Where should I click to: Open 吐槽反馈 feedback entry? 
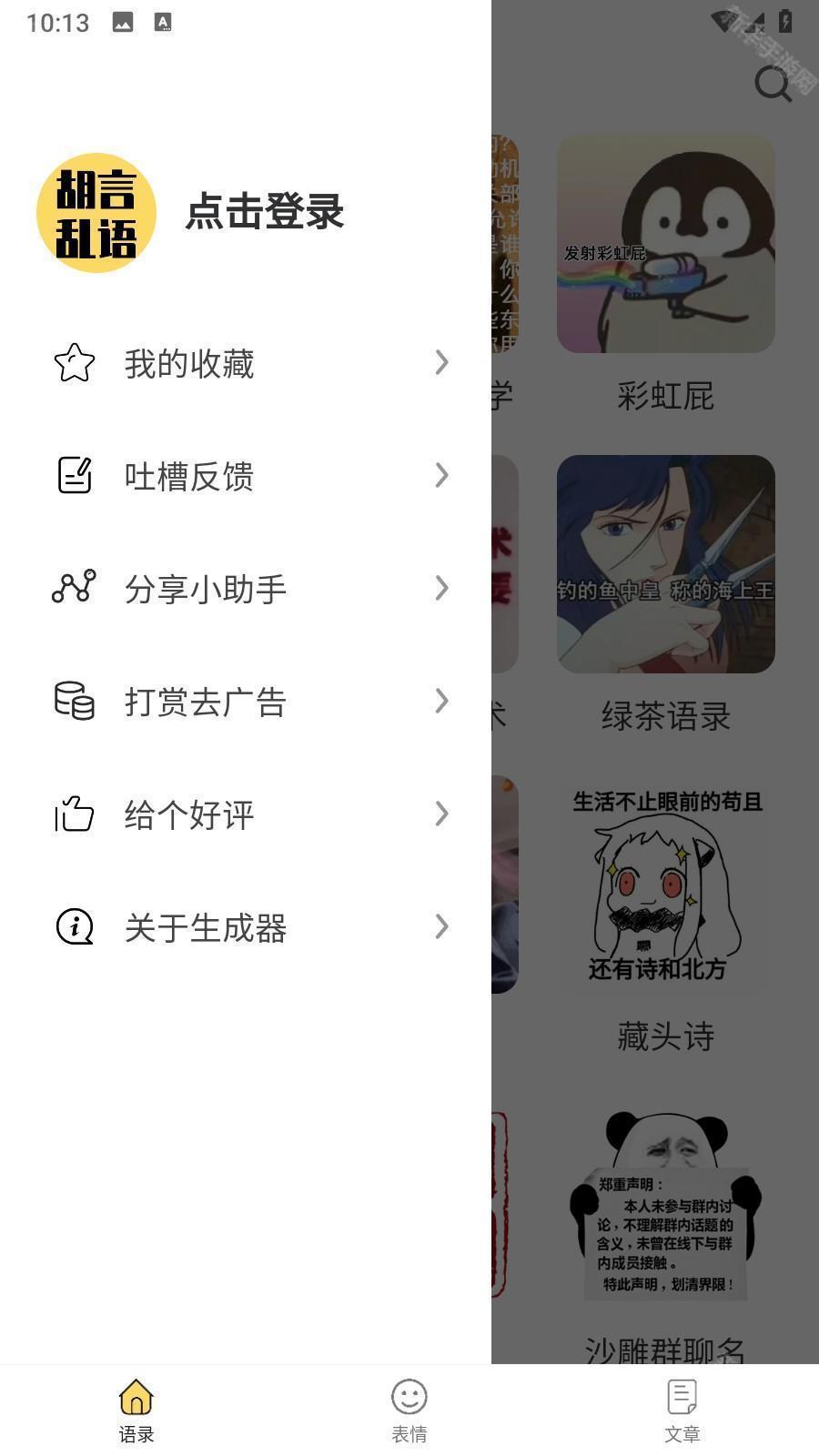(189, 476)
